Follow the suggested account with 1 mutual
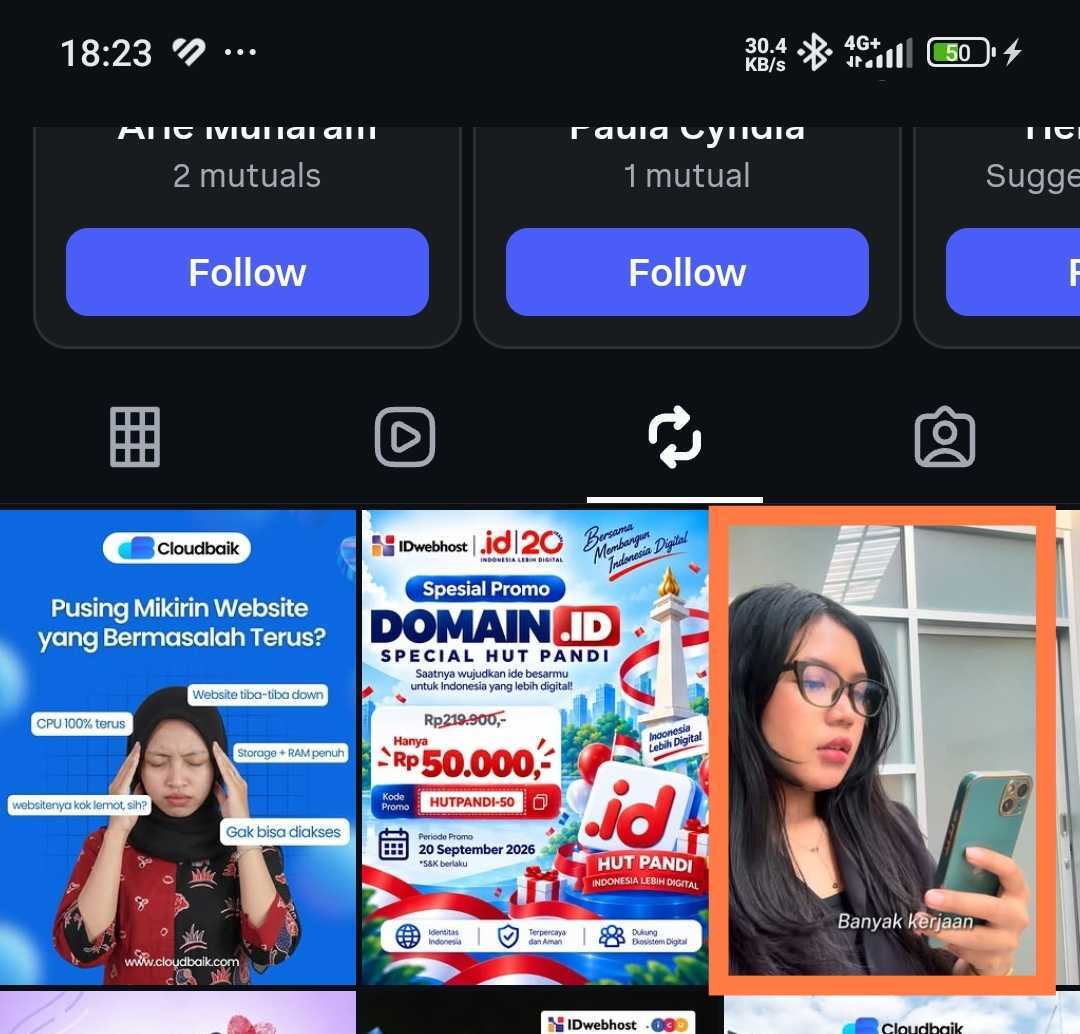Image resolution: width=1080 pixels, height=1034 pixels. pyautogui.click(x=687, y=272)
